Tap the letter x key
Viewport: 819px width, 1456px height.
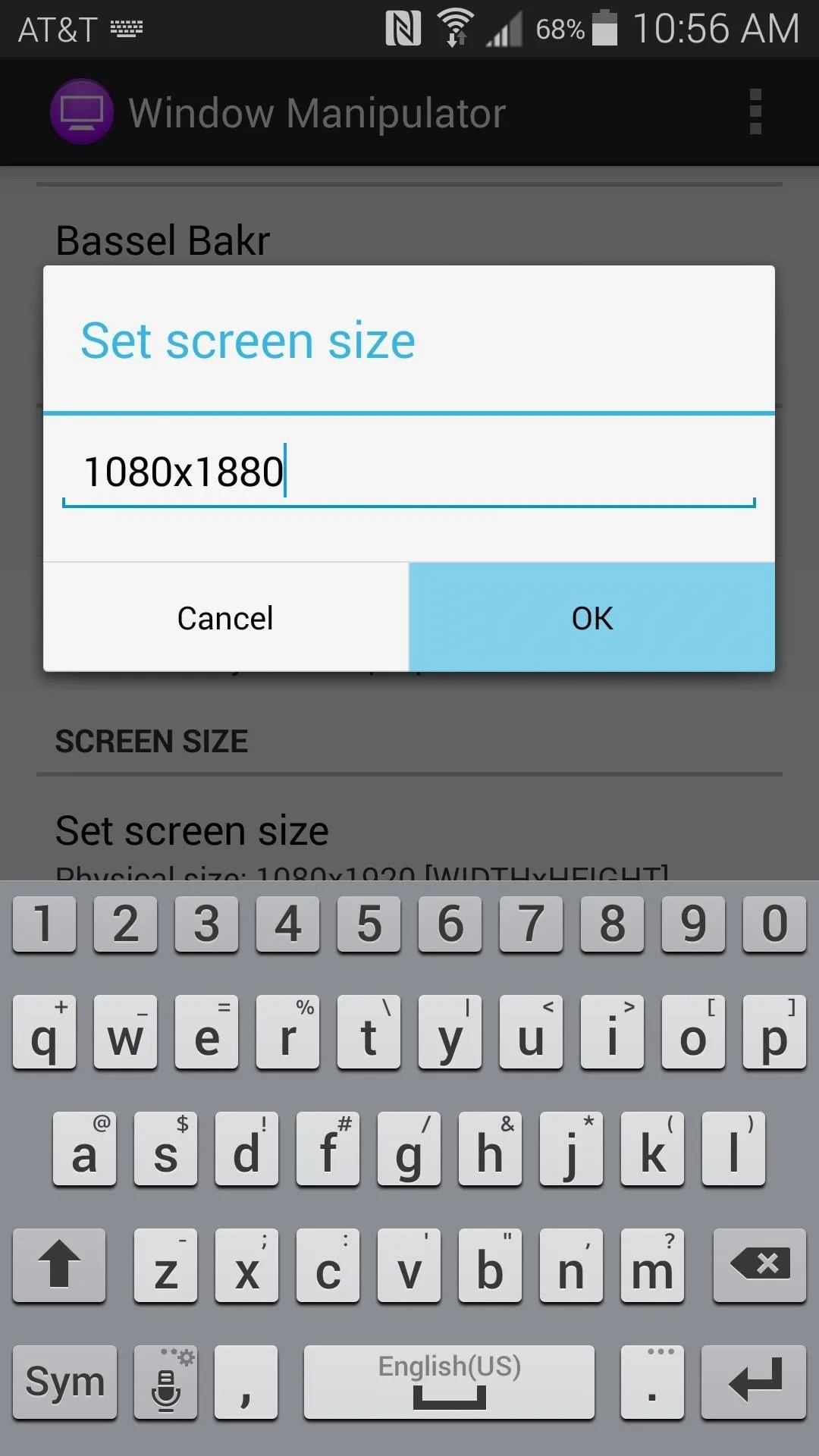click(x=247, y=1265)
